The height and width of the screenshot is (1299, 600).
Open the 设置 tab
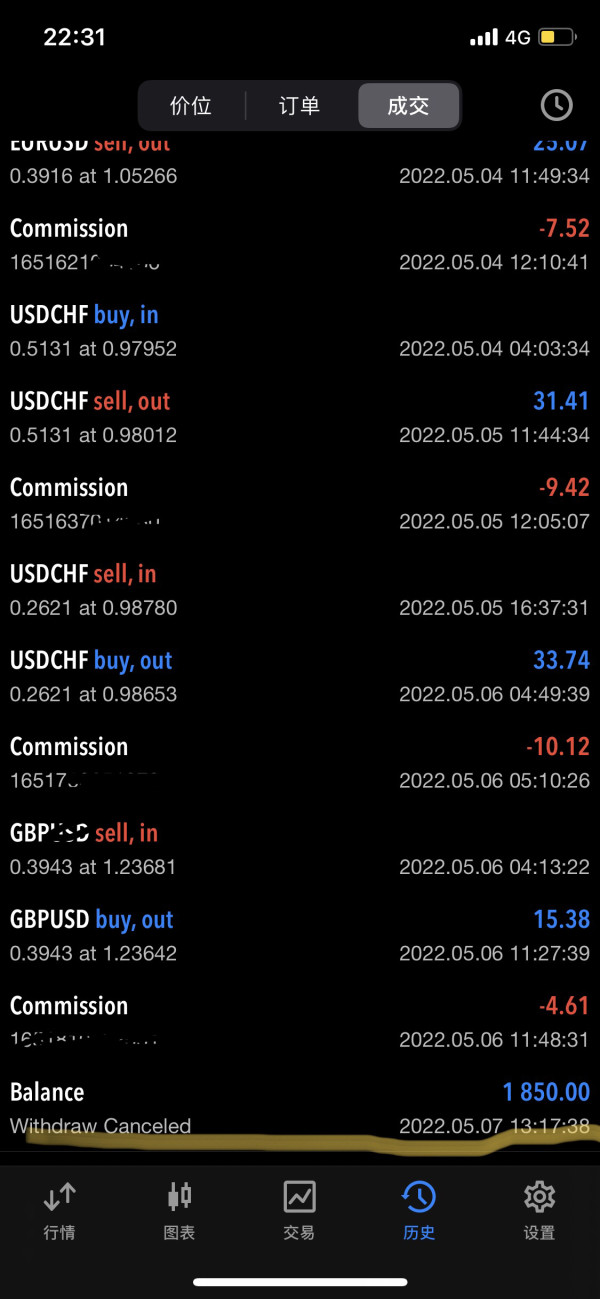click(539, 1209)
